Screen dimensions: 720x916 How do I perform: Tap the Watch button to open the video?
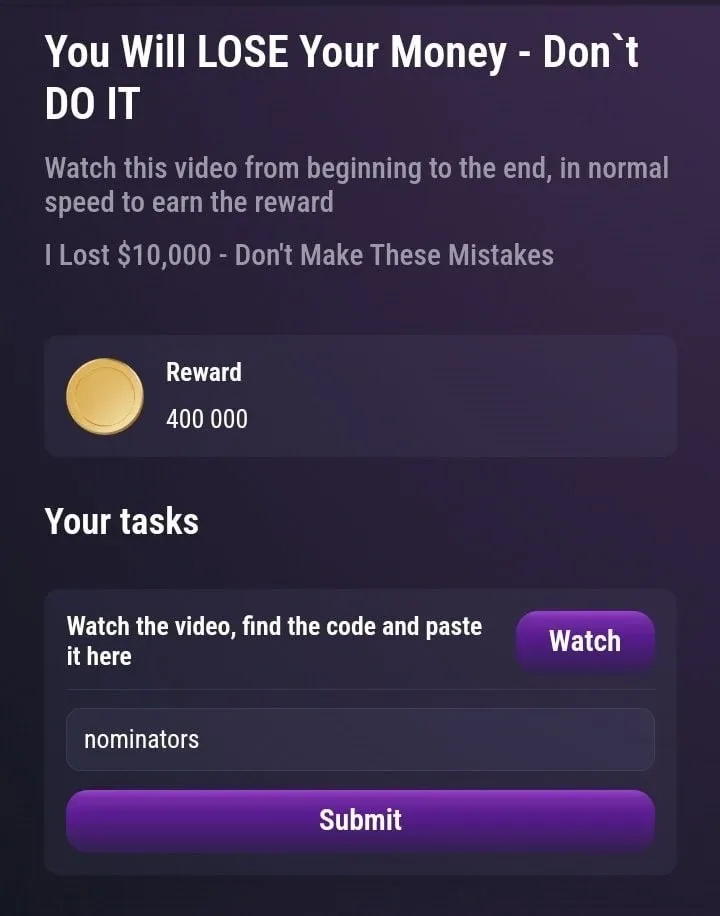585,641
